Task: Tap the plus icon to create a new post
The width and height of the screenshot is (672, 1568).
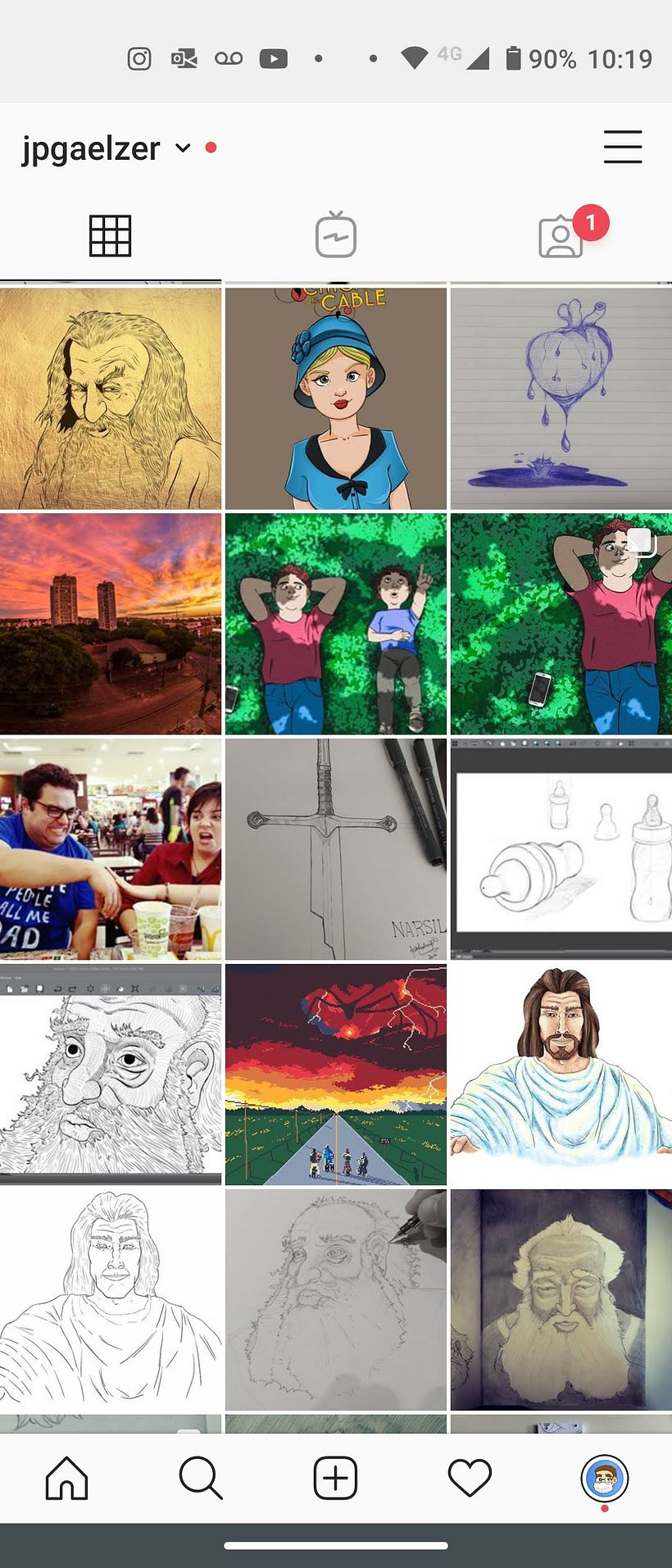Action: coord(334,1478)
